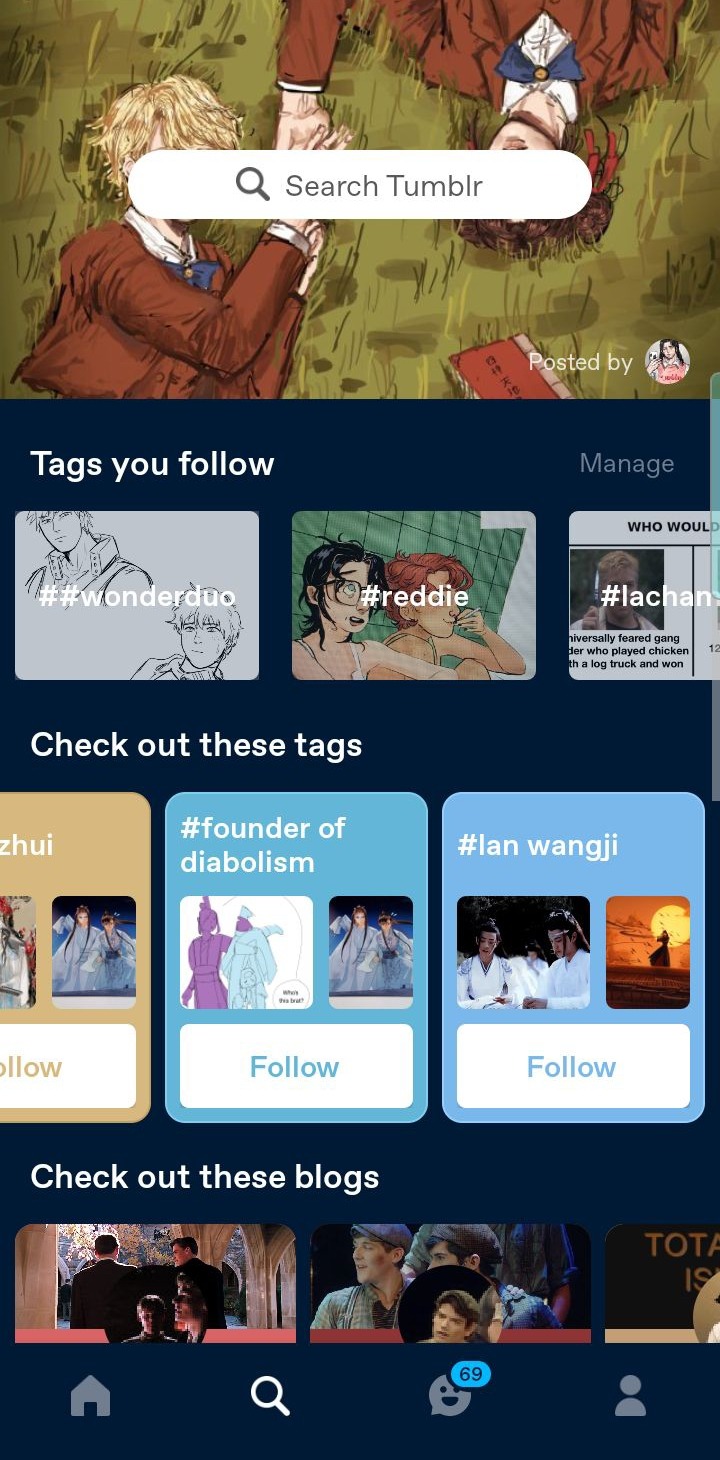Open the Search Tumblr field
This screenshot has width=720, height=1460.
[360, 185]
